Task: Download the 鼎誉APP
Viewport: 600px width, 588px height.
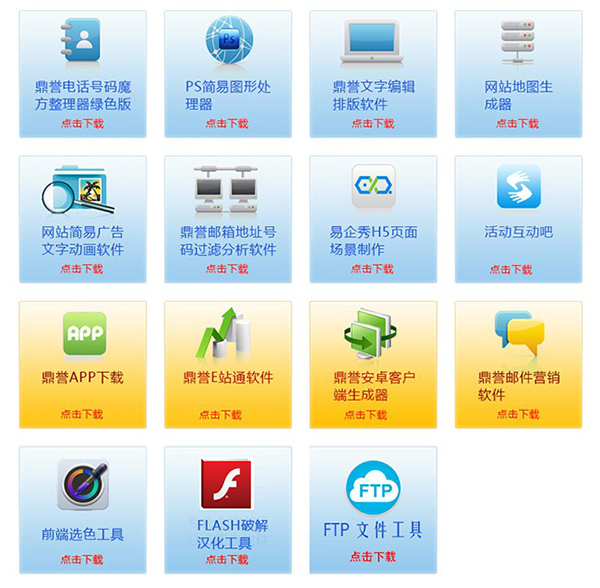Action: pos(82,414)
